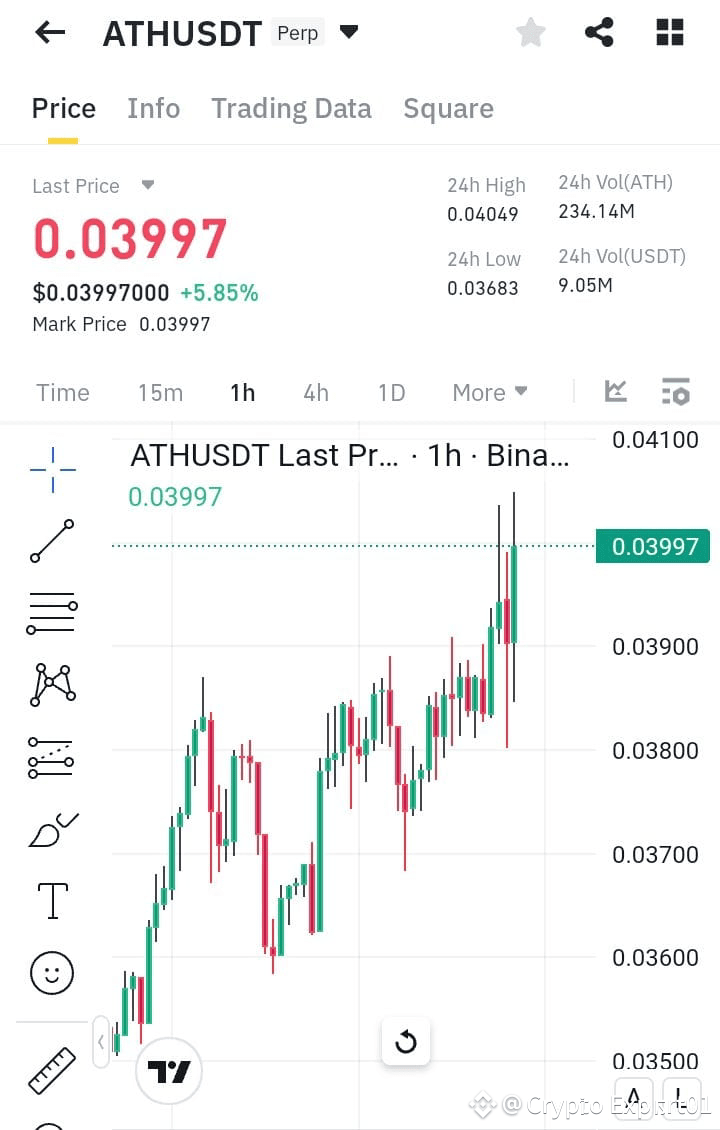Open the apps grid icon
This screenshot has width=720, height=1130.
tap(668, 31)
